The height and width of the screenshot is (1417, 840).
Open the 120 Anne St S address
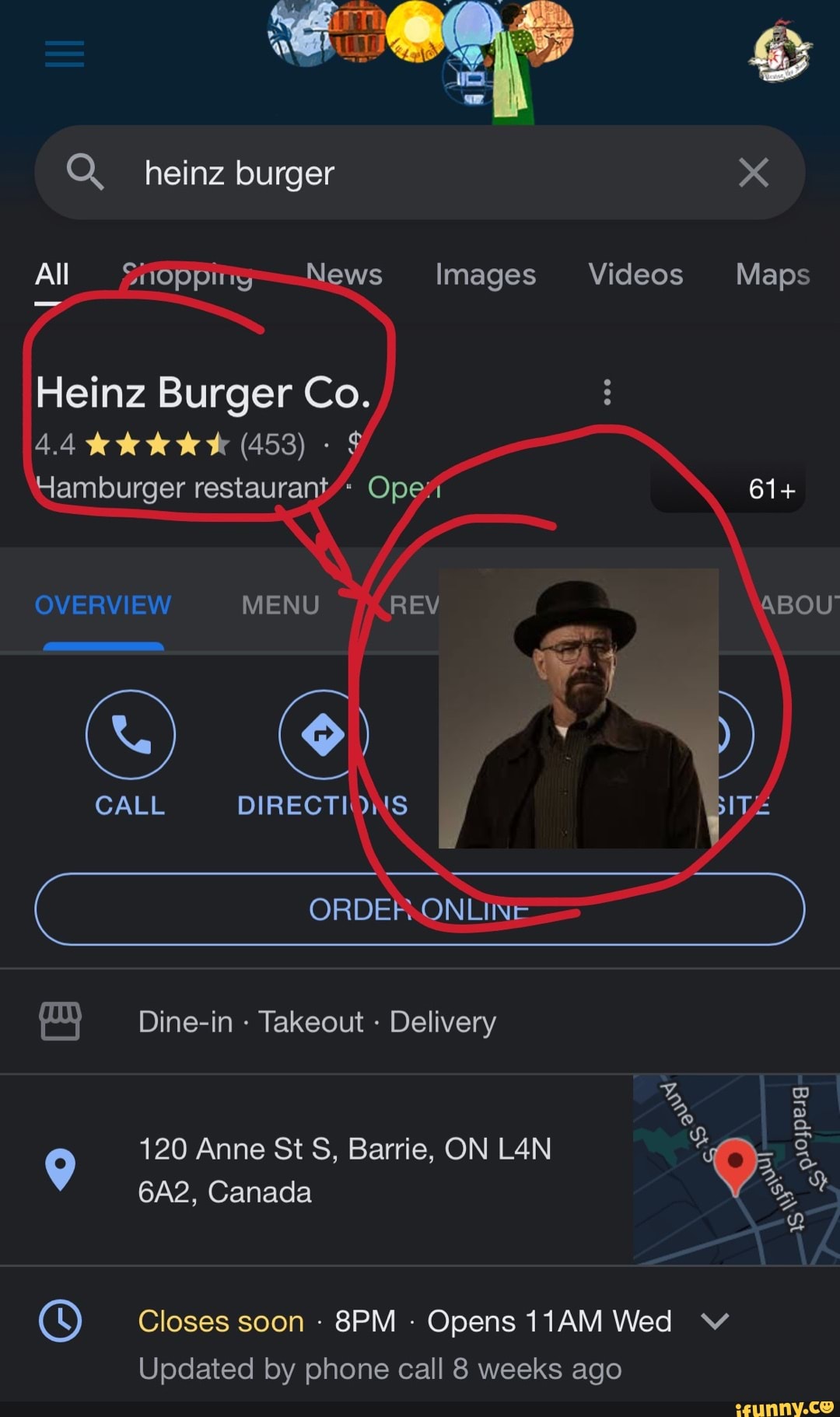tap(345, 1170)
